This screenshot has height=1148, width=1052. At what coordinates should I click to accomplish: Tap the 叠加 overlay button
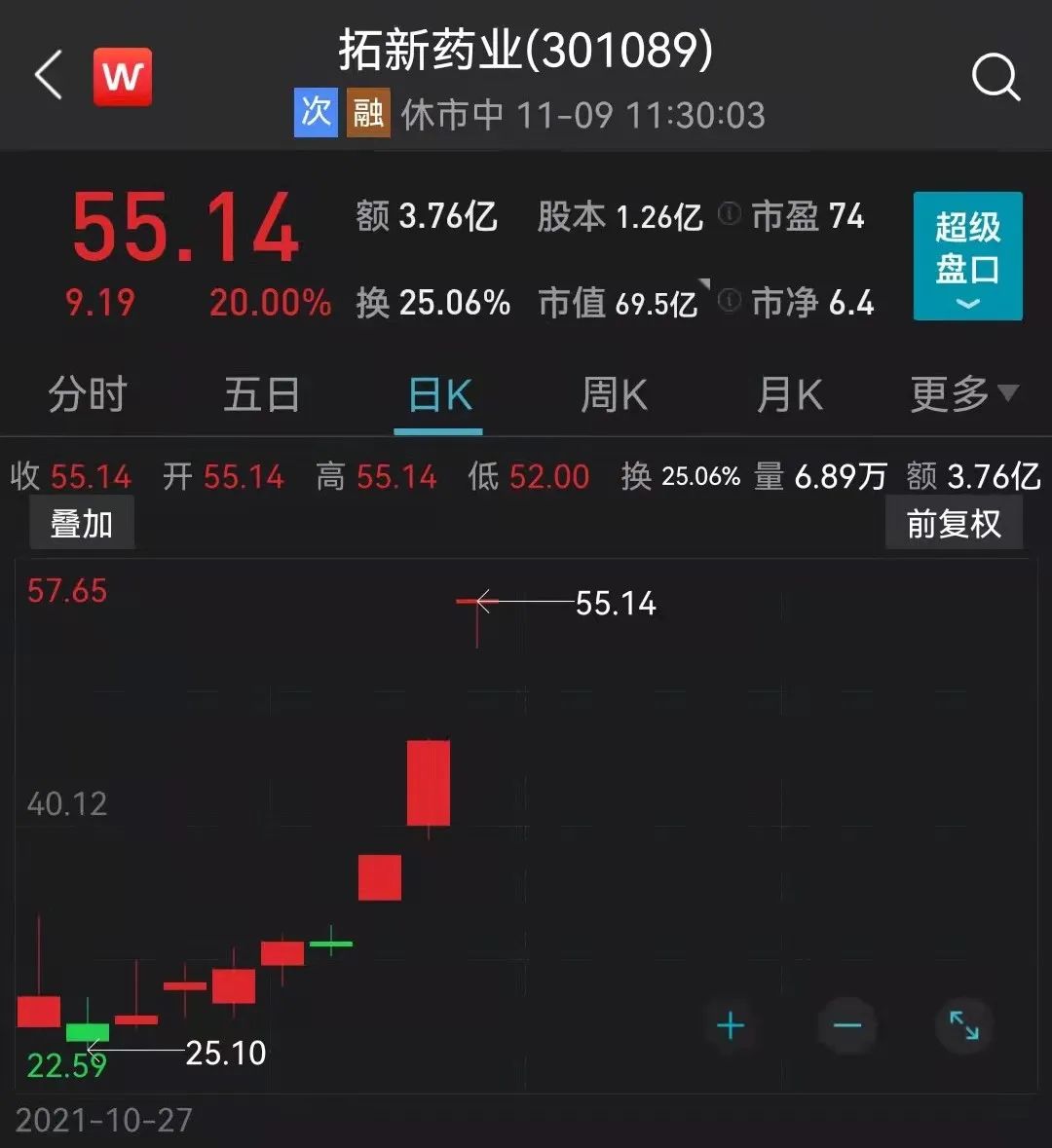(82, 524)
